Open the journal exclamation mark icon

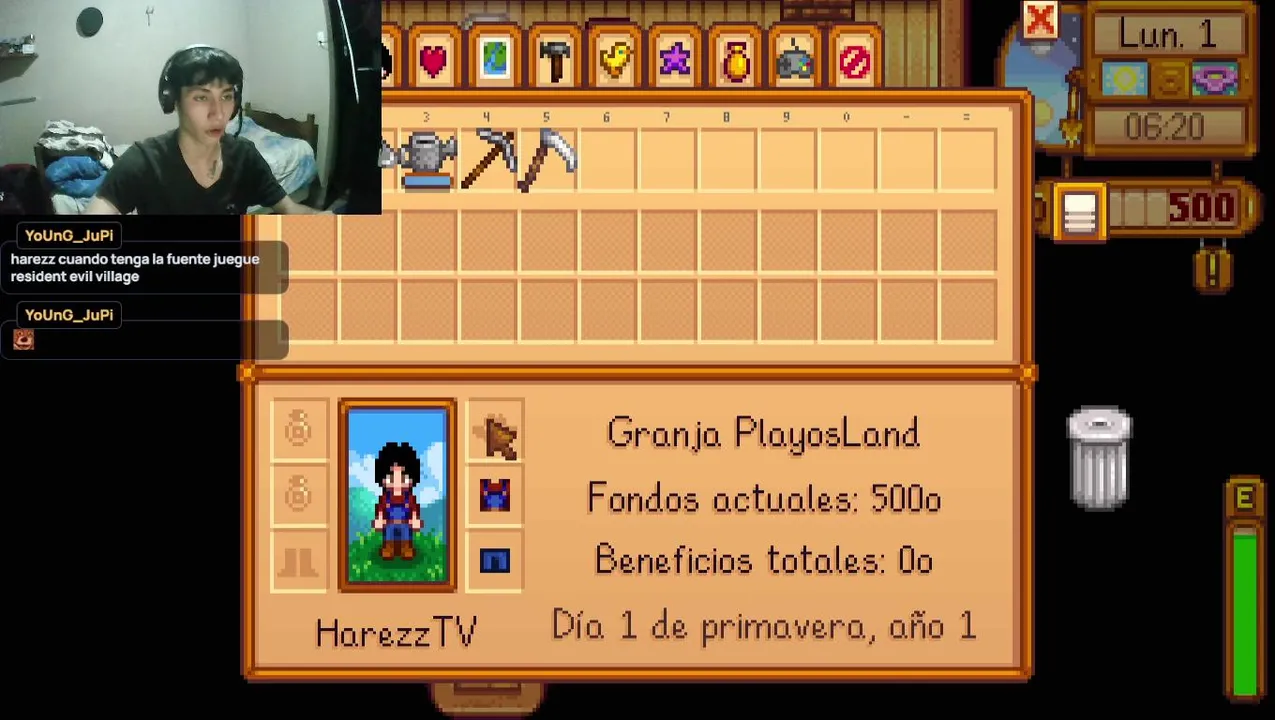[1213, 269]
